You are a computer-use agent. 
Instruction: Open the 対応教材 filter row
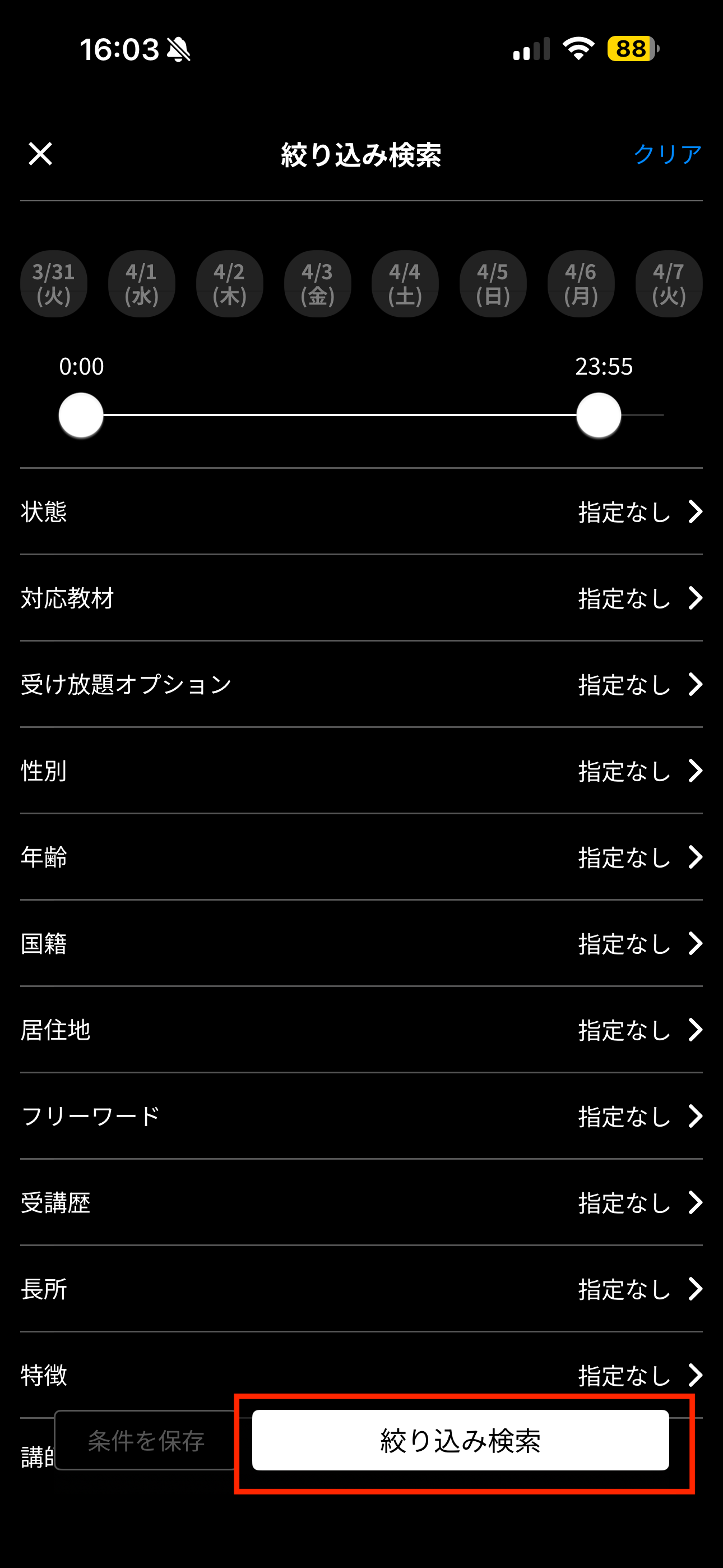pyautogui.click(x=361, y=598)
